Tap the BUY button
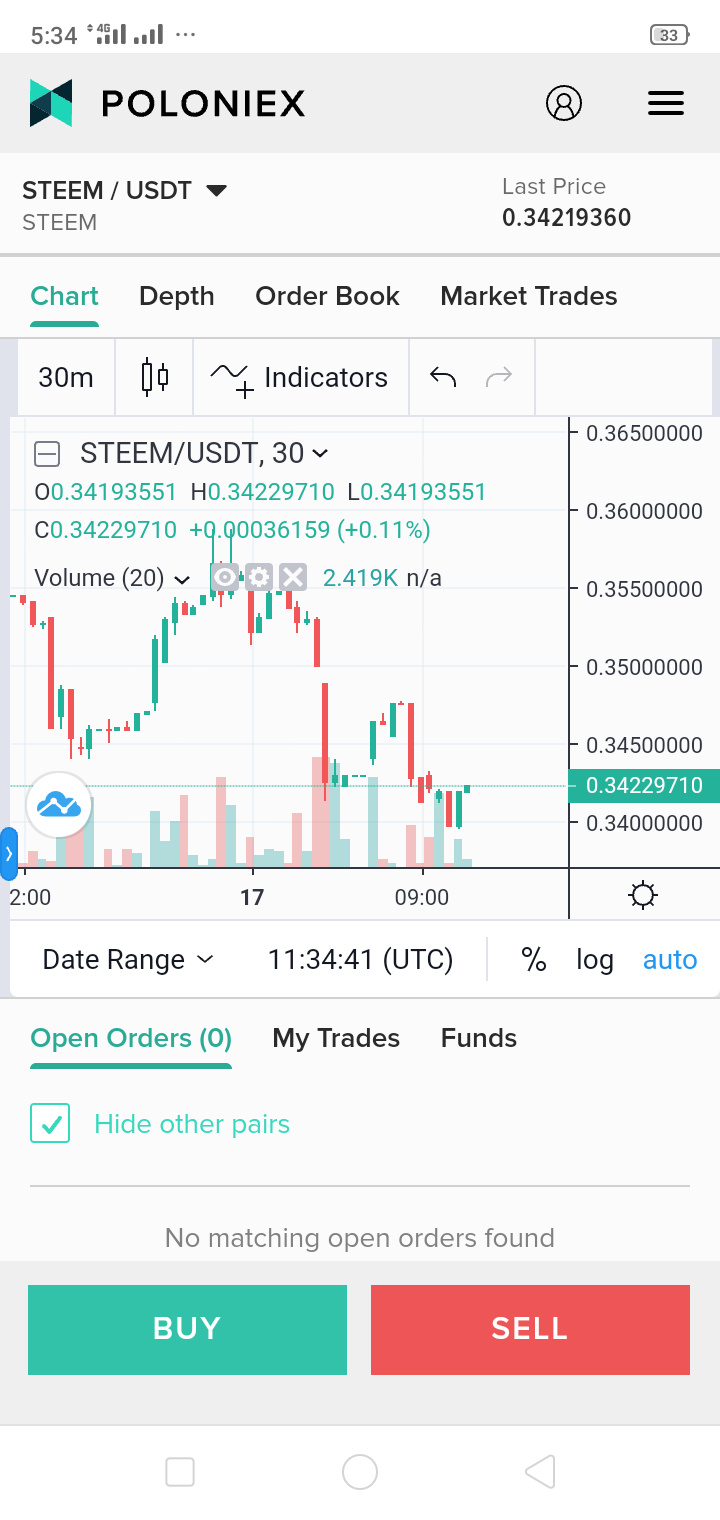Image resolution: width=720 pixels, height=1520 pixels. 187,1329
